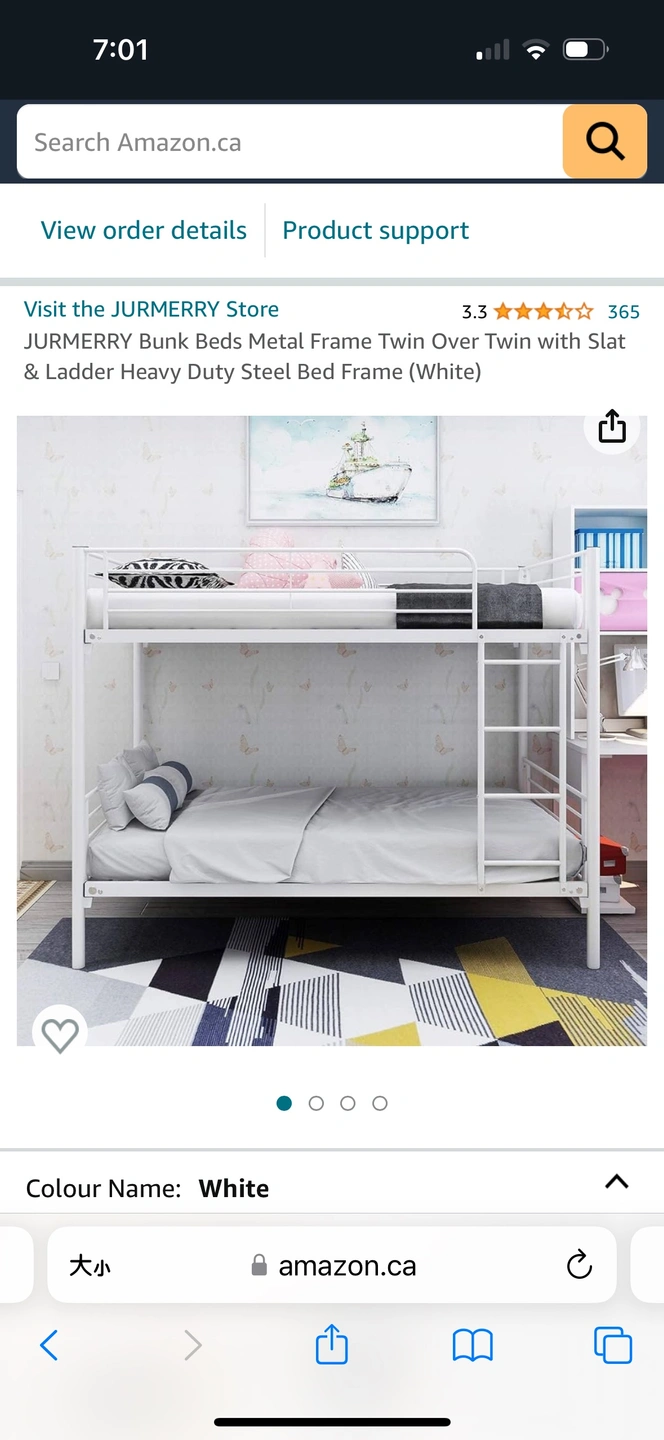Open Product support link
The width and height of the screenshot is (664, 1440).
[x=375, y=230]
